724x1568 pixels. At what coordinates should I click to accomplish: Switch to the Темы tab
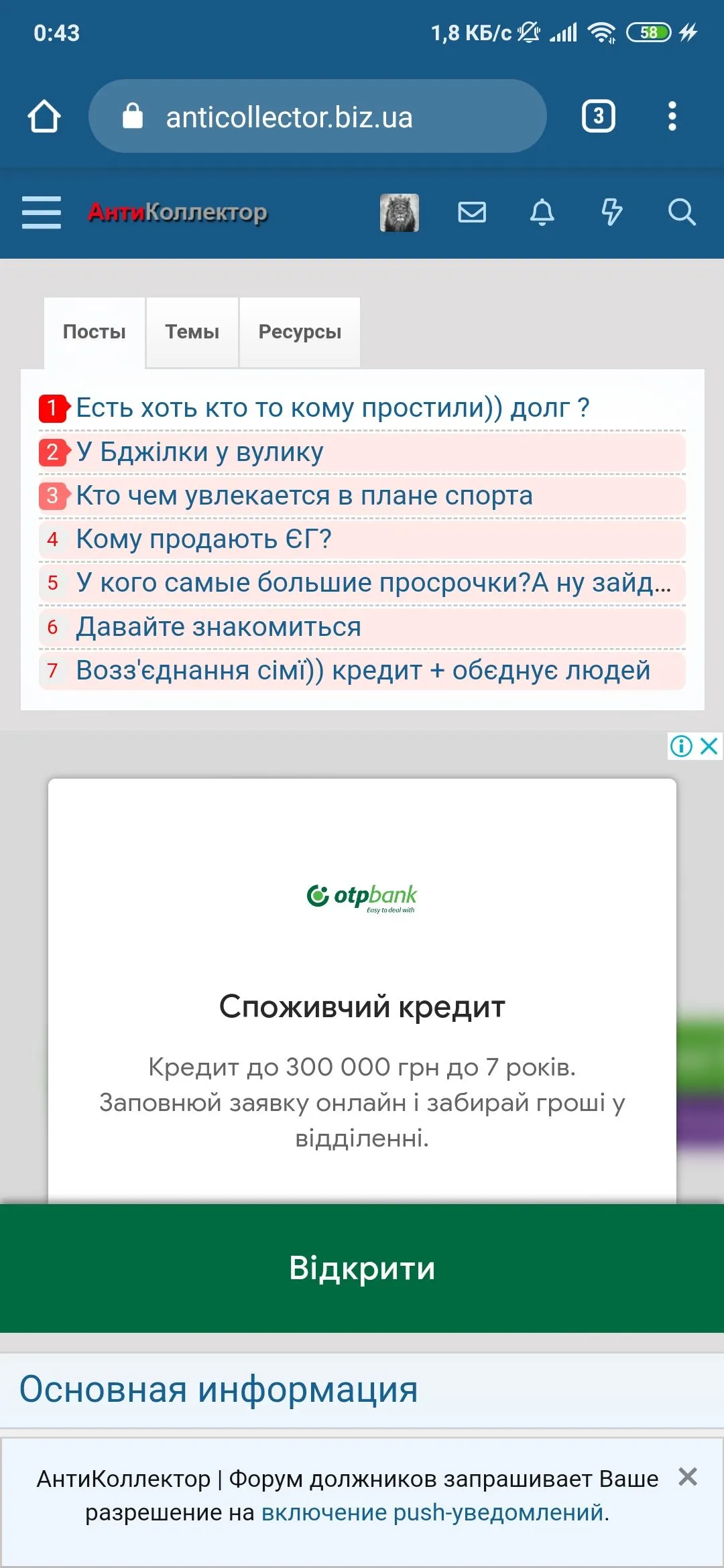[x=192, y=332]
